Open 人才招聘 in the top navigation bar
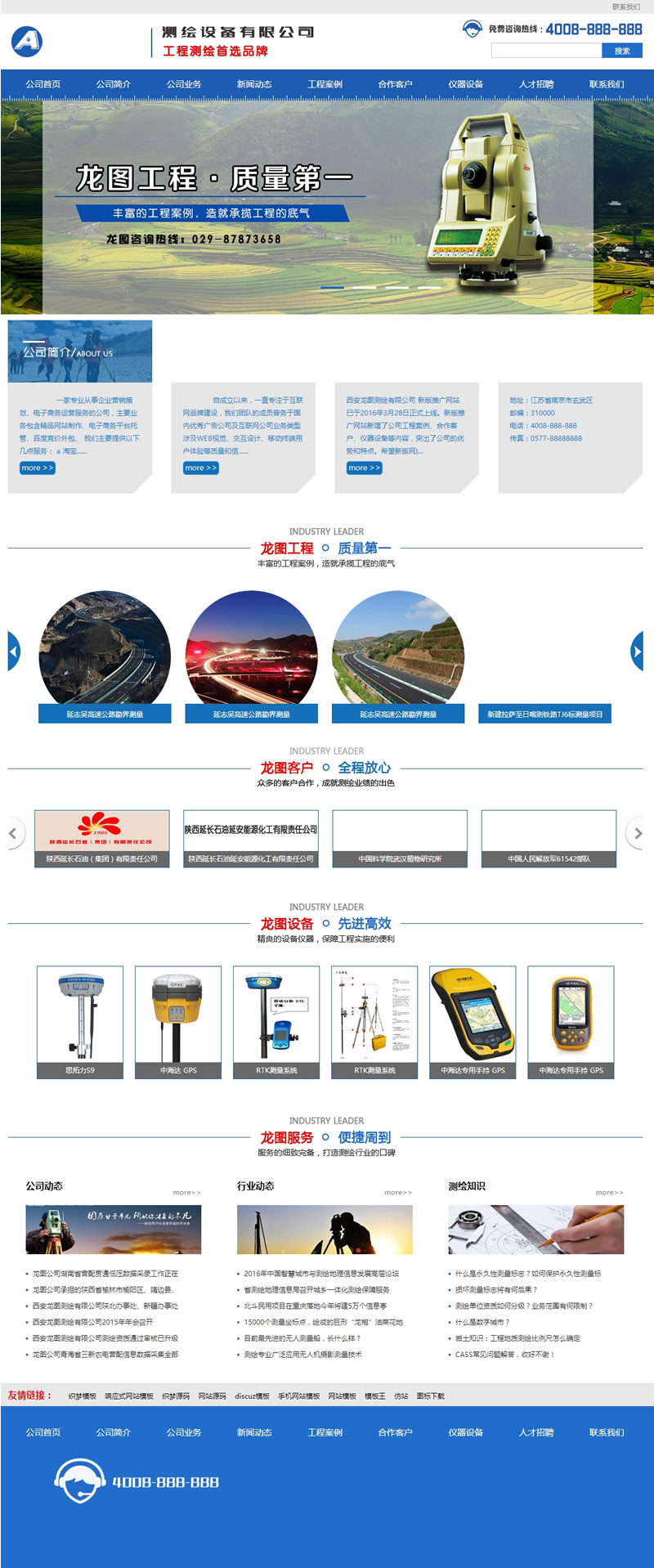 (536, 84)
